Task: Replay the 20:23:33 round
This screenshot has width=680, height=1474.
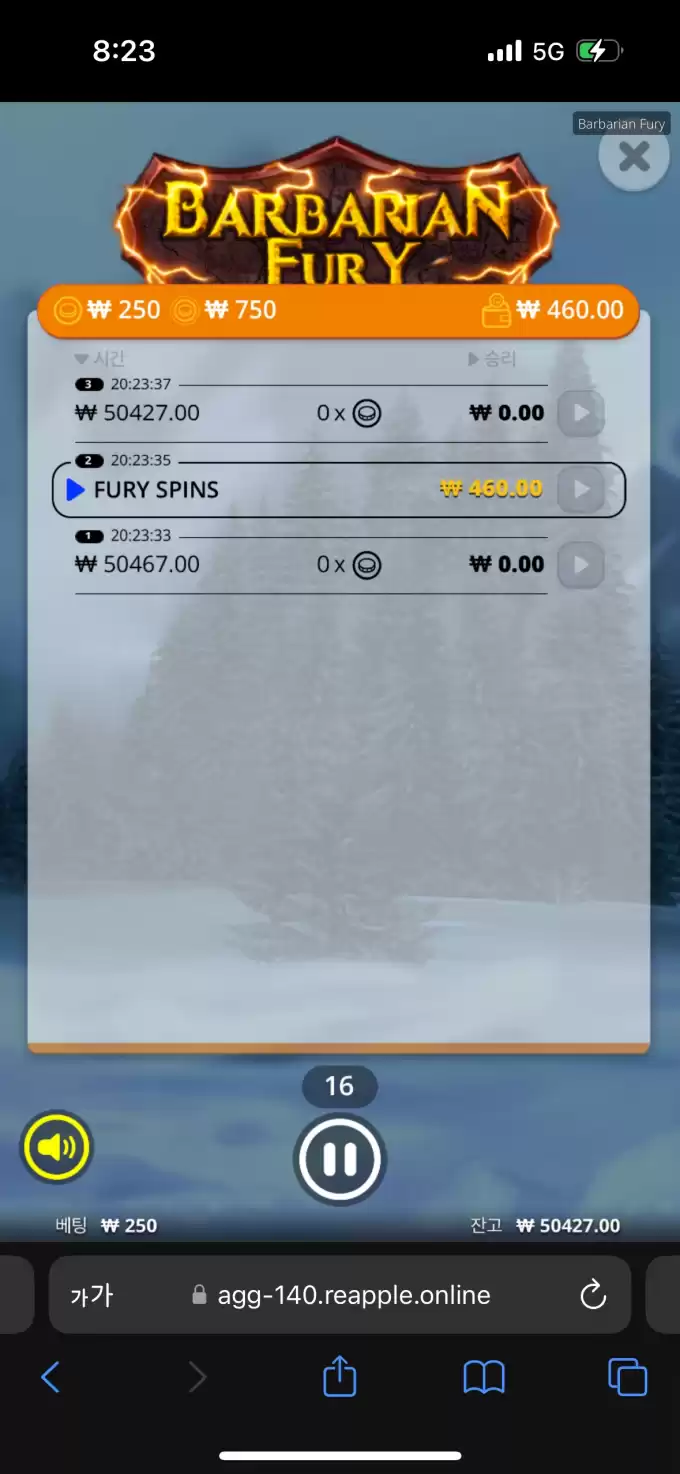Action: (x=580, y=565)
